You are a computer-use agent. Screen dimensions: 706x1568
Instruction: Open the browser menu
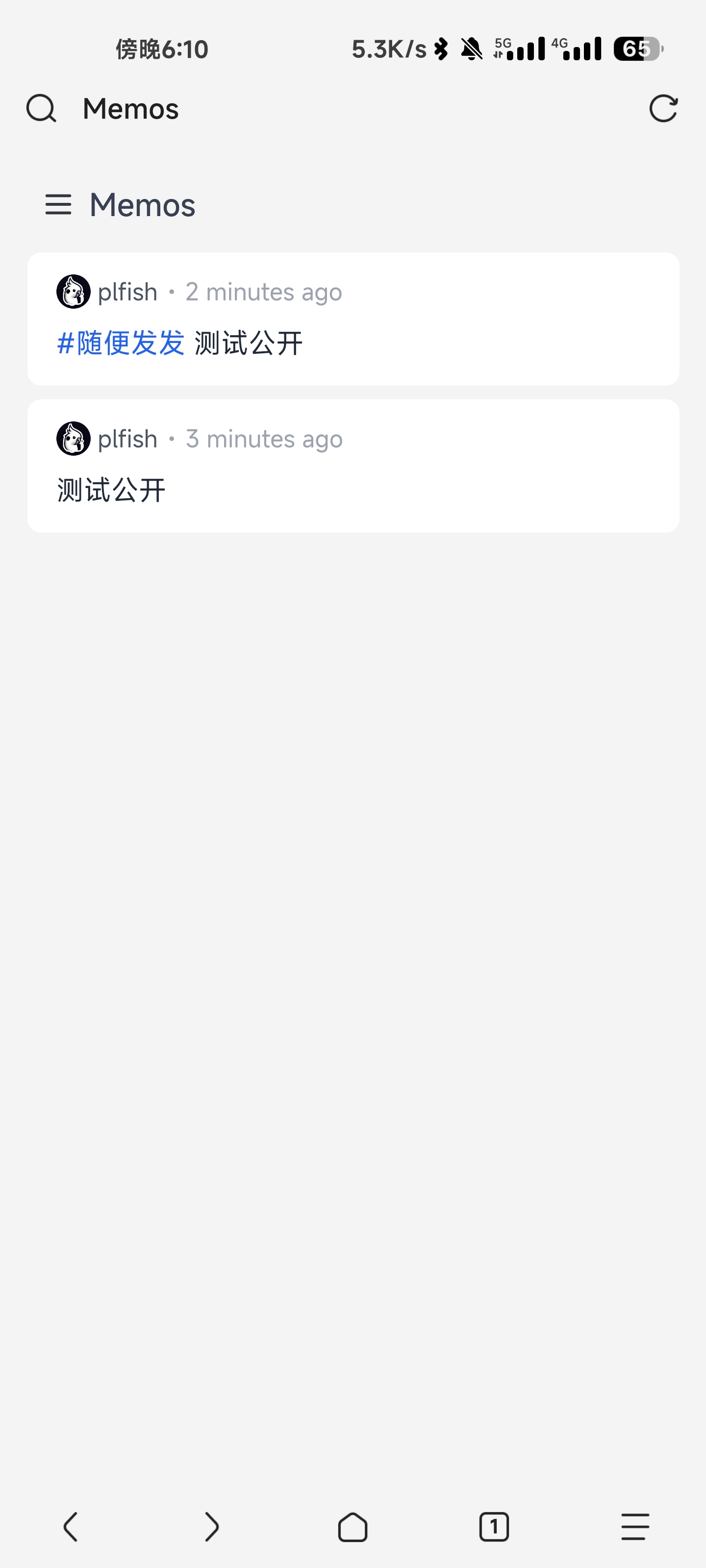pyautogui.click(x=635, y=1527)
